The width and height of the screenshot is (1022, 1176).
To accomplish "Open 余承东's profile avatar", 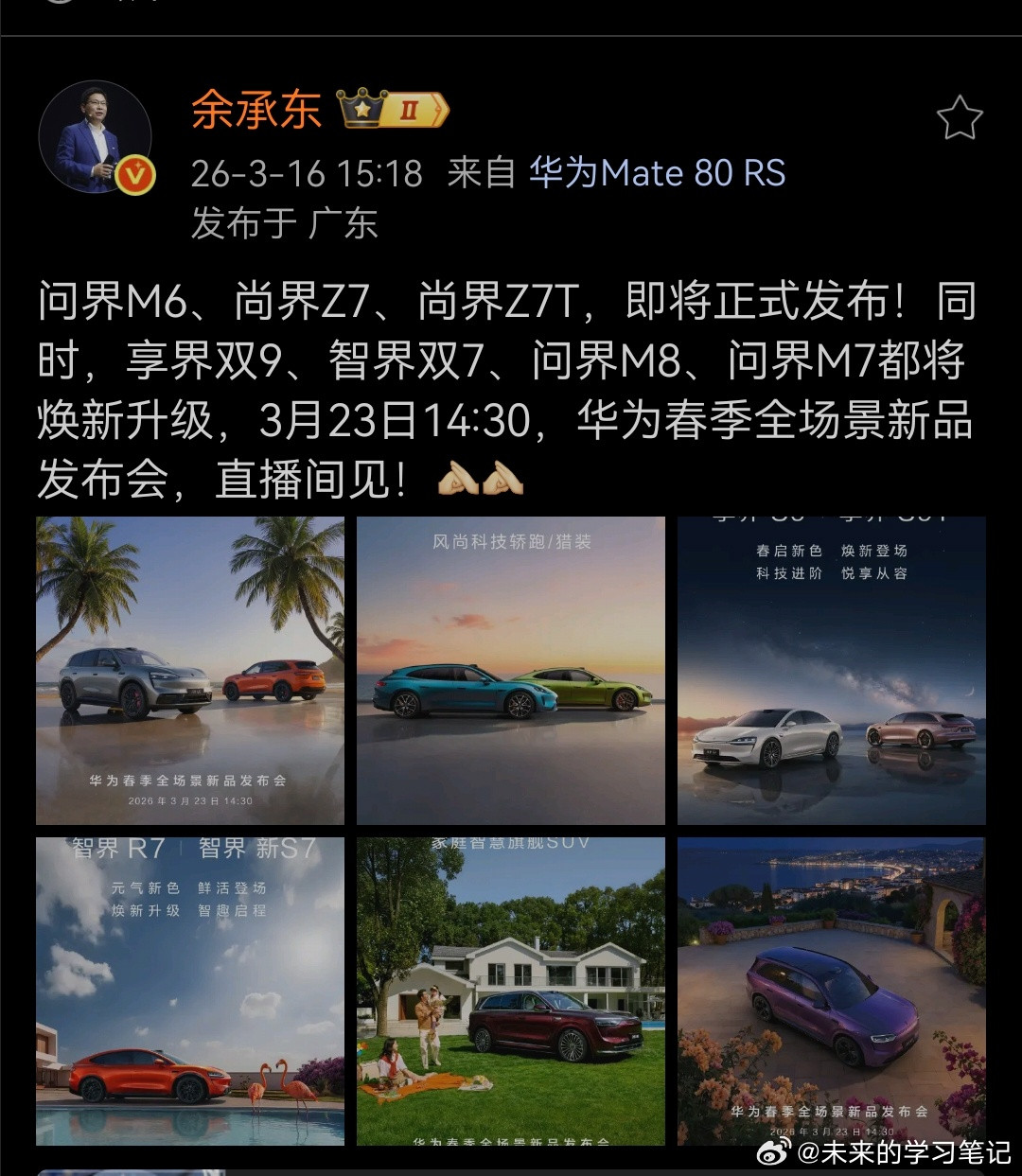I will pyautogui.click(x=95, y=132).
